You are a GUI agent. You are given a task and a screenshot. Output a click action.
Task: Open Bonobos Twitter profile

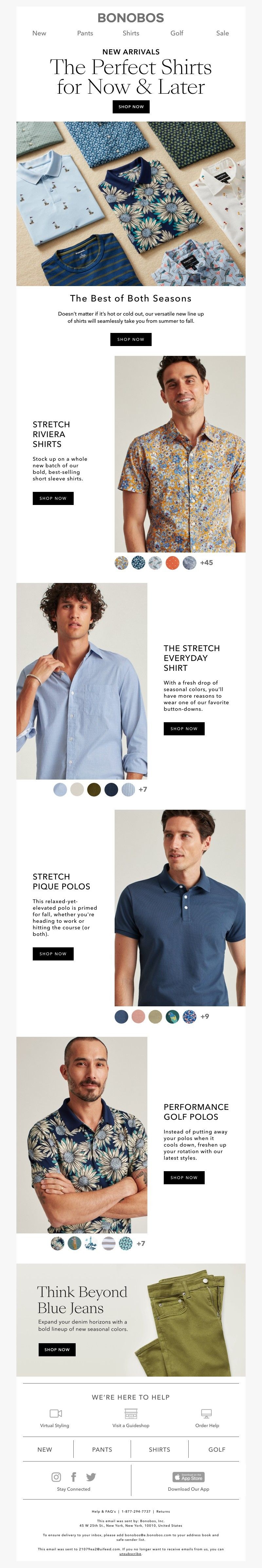tap(91, 1477)
